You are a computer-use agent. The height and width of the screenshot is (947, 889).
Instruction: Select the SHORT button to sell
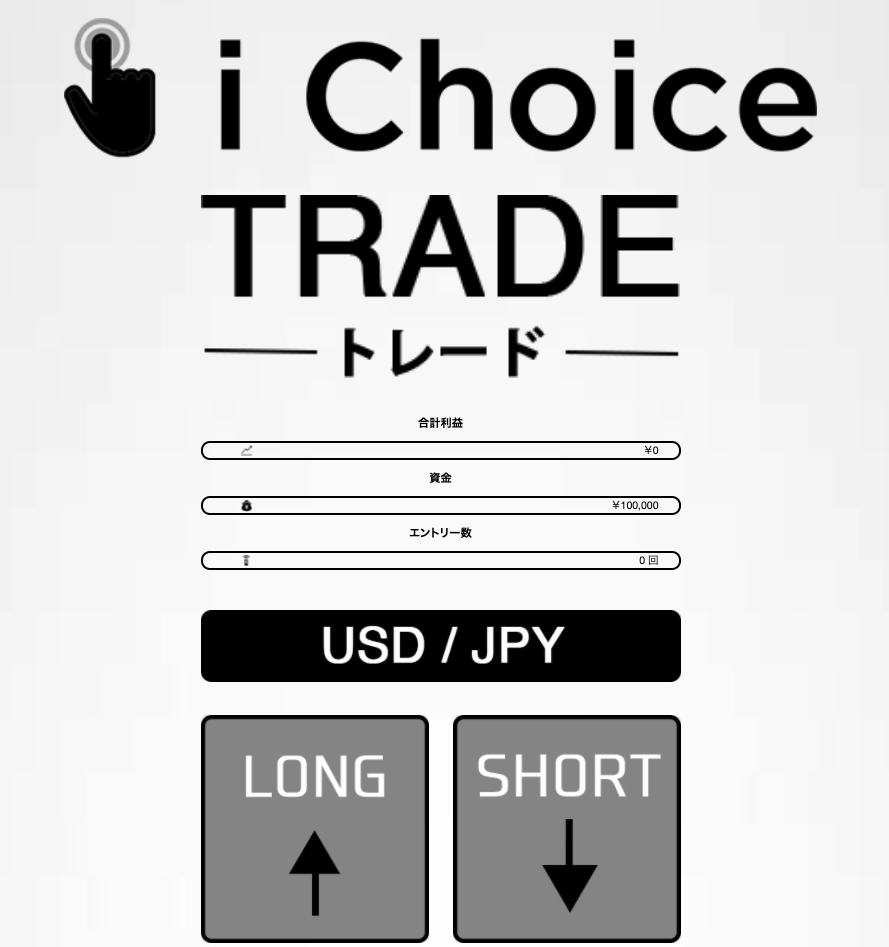point(567,828)
